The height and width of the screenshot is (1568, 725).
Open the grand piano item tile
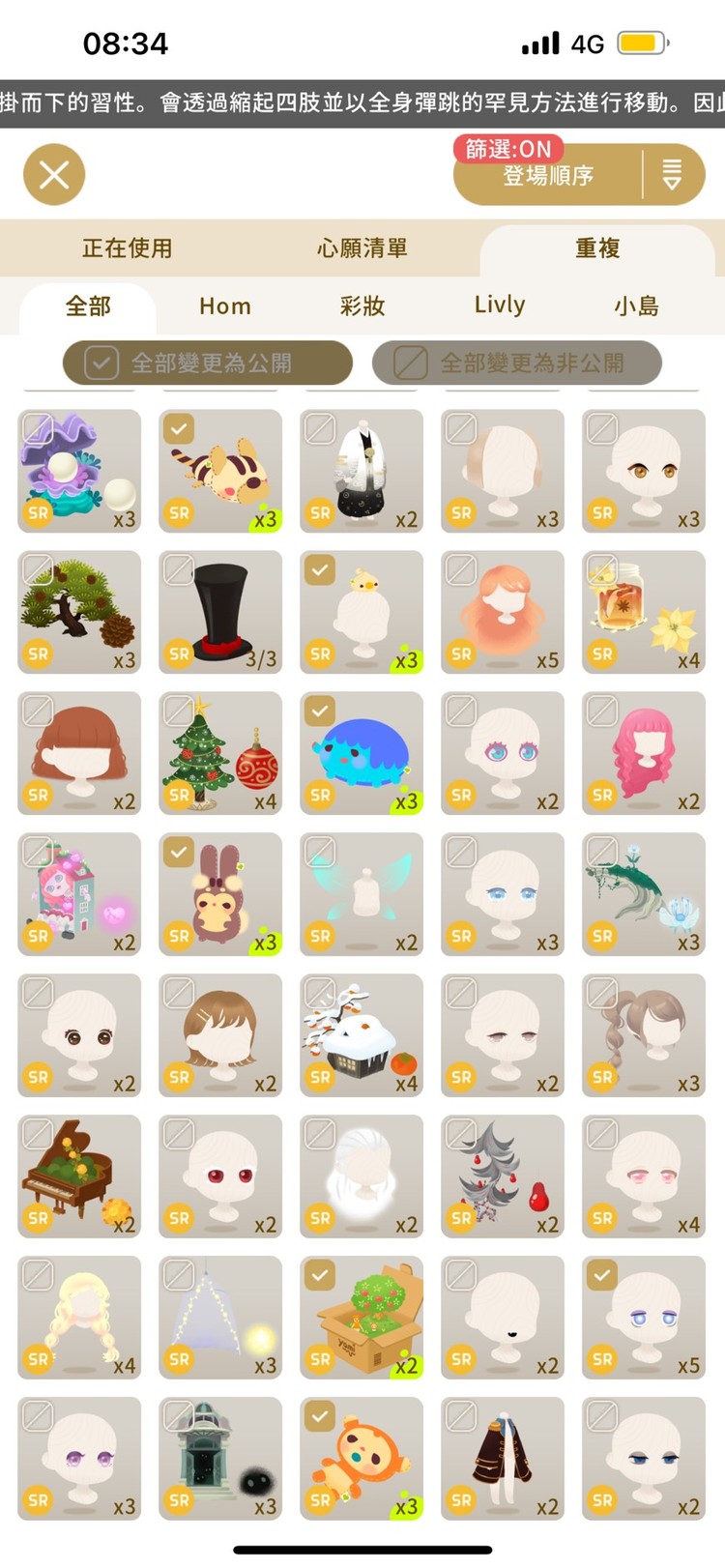(x=79, y=1176)
